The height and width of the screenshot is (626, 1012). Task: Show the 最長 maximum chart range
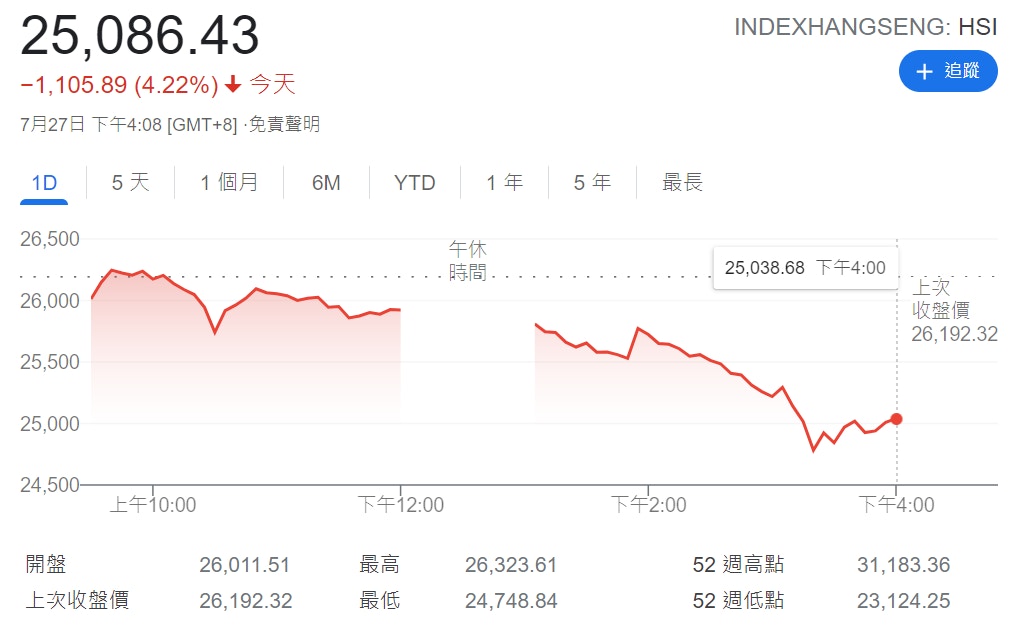[x=682, y=183]
